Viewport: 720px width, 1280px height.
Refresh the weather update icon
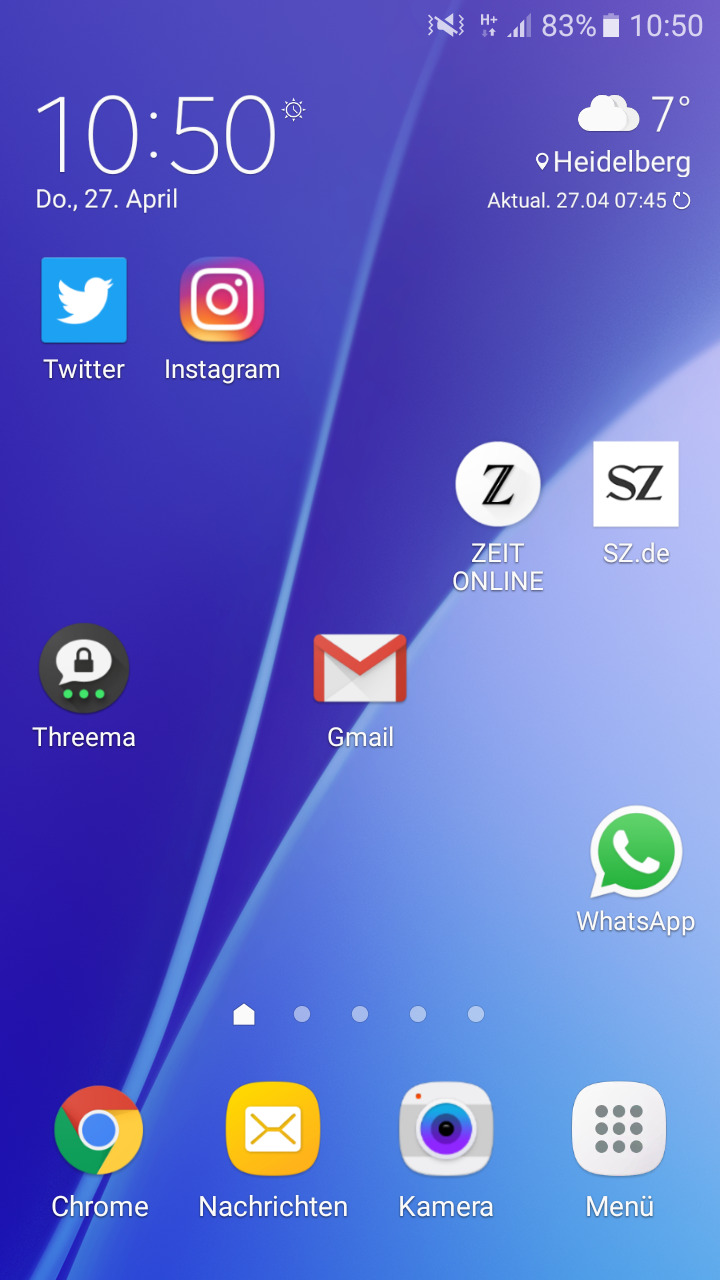682,201
